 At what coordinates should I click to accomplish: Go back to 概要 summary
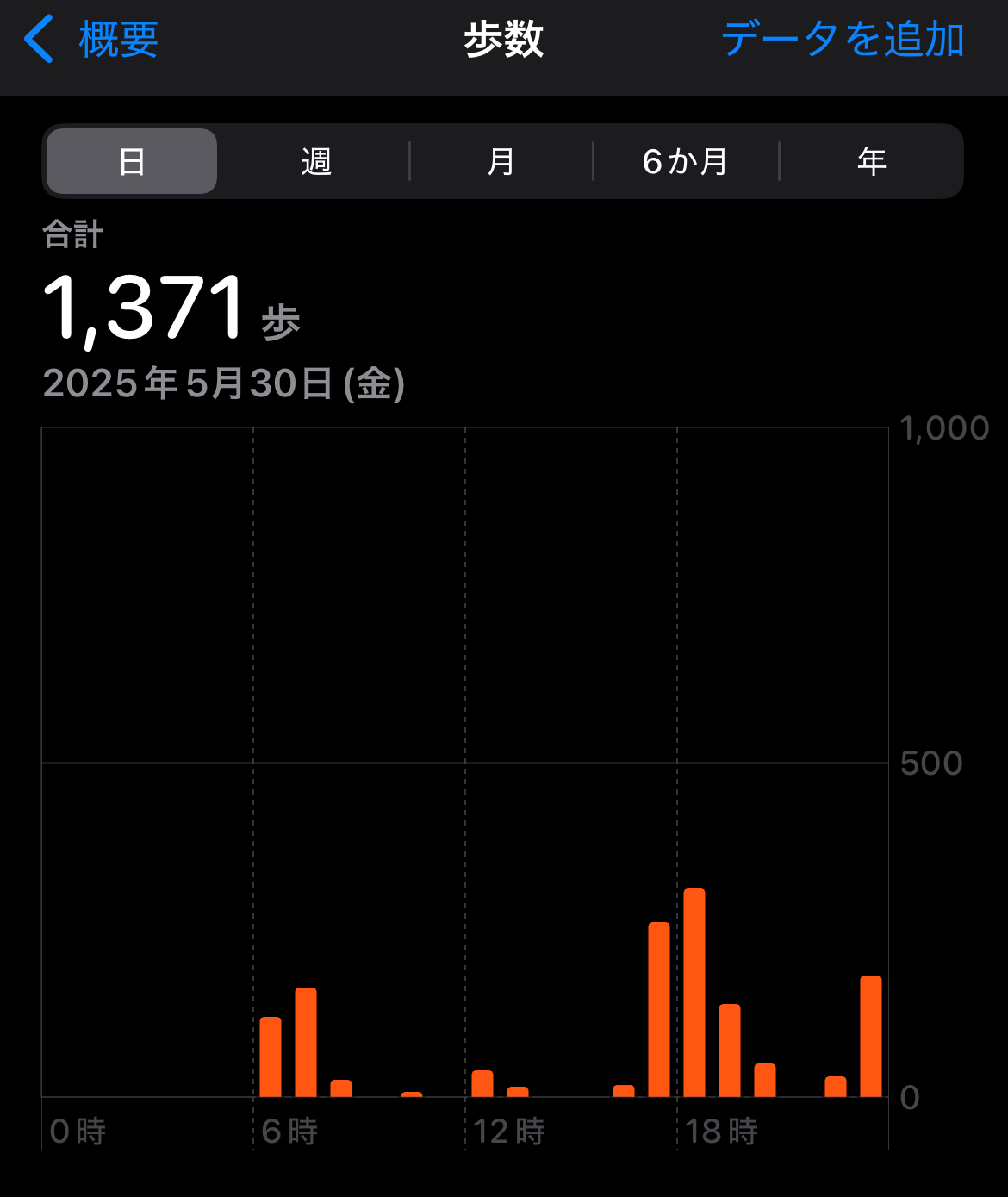93,40
